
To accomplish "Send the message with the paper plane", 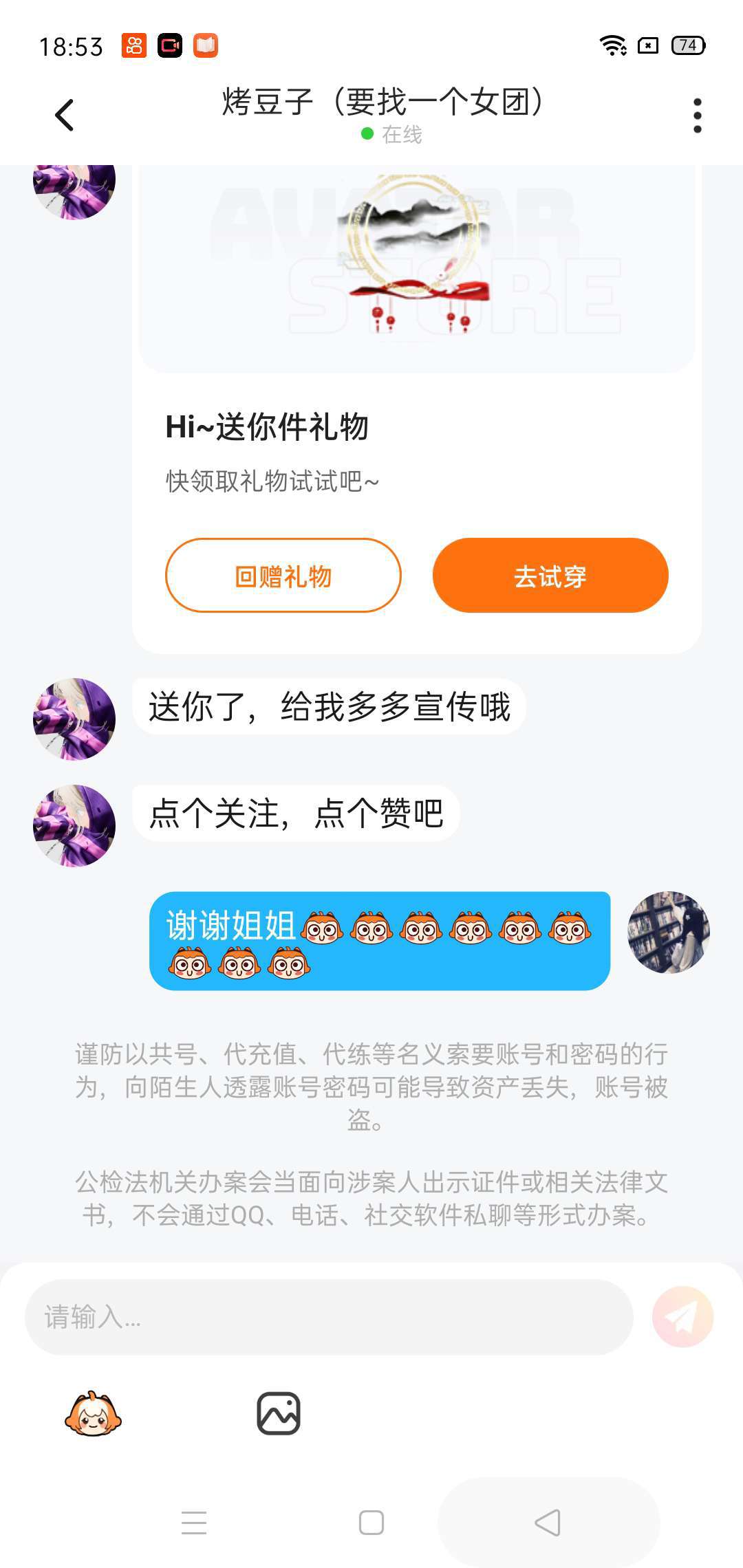I will point(682,1317).
